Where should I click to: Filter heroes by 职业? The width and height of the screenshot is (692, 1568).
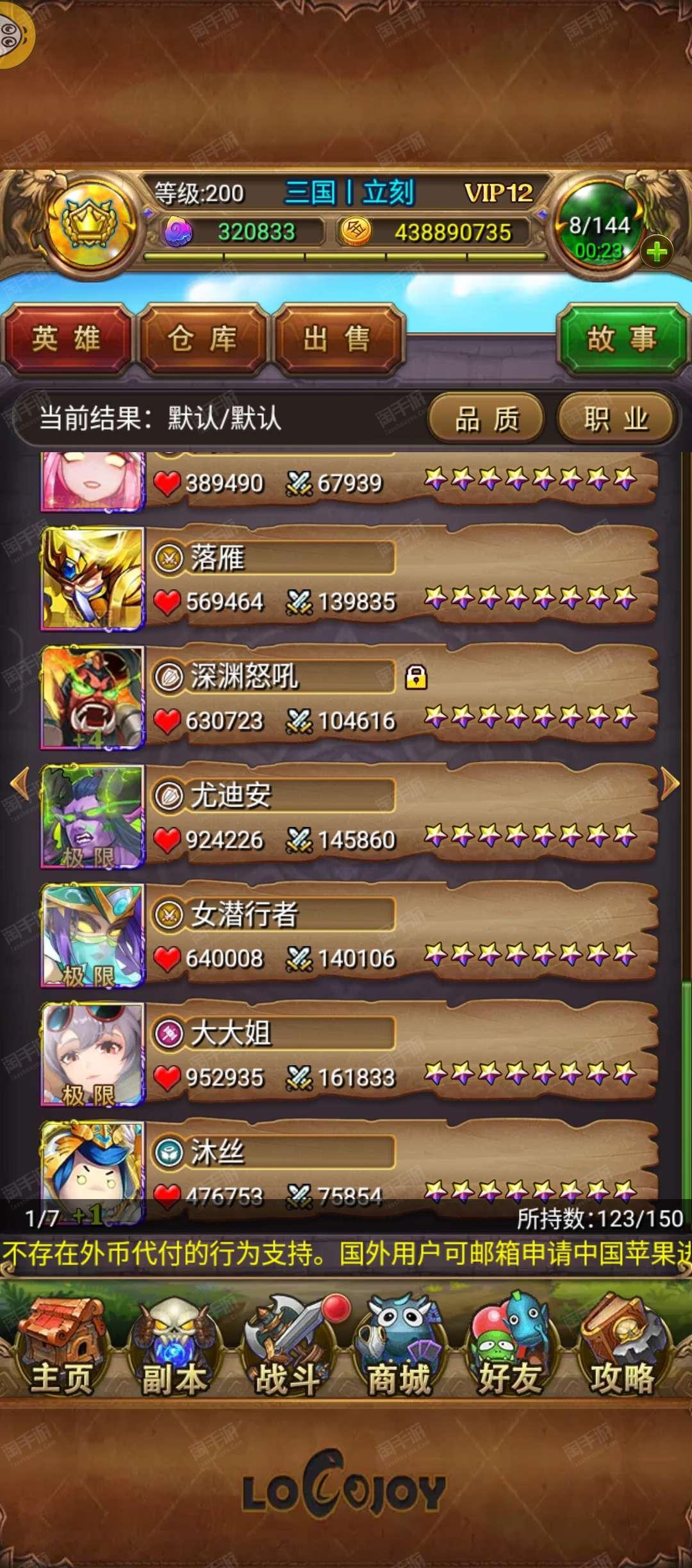(616, 420)
